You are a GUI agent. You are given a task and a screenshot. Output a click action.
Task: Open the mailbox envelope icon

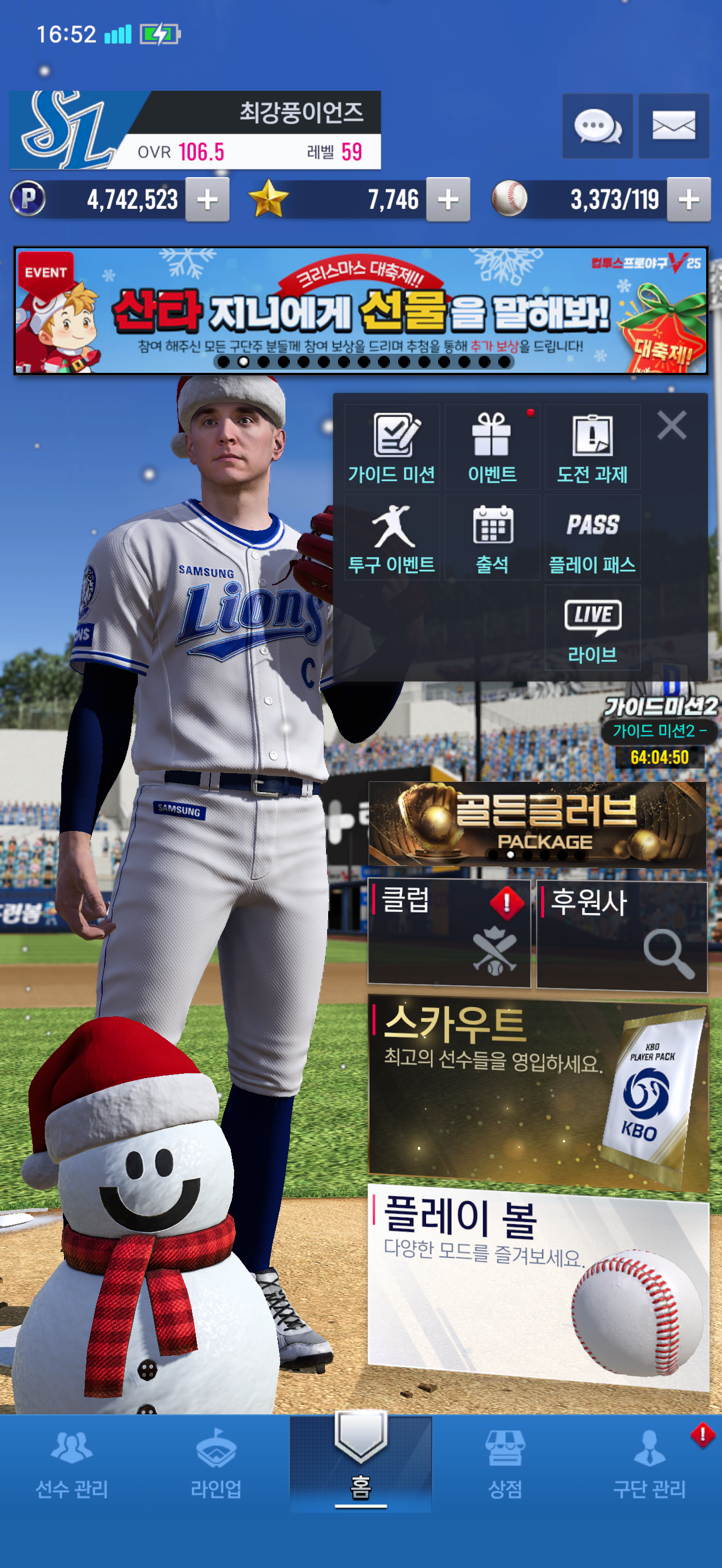pos(673,126)
